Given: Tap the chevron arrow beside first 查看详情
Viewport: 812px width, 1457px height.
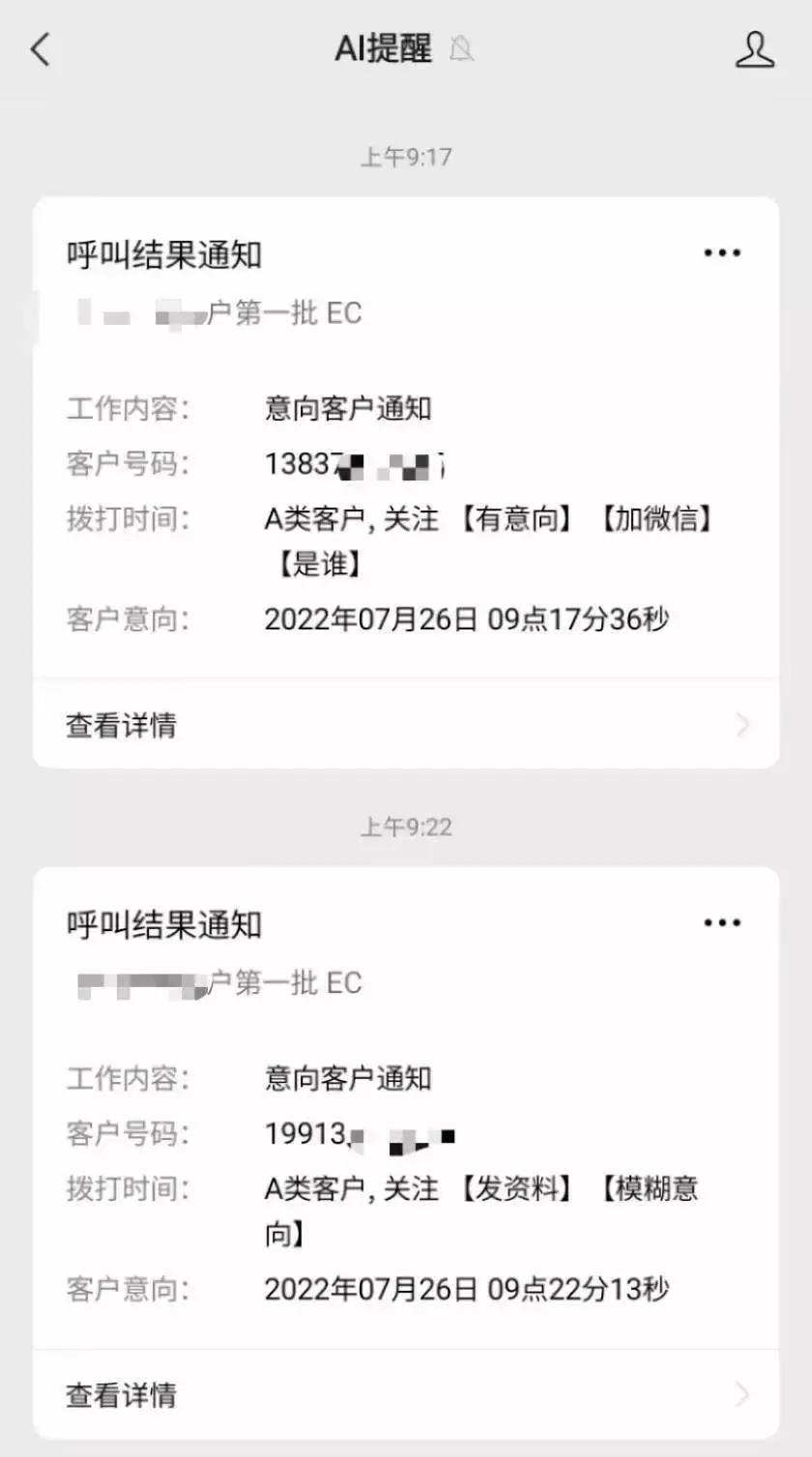Looking at the screenshot, I should click(x=742, y=723).
